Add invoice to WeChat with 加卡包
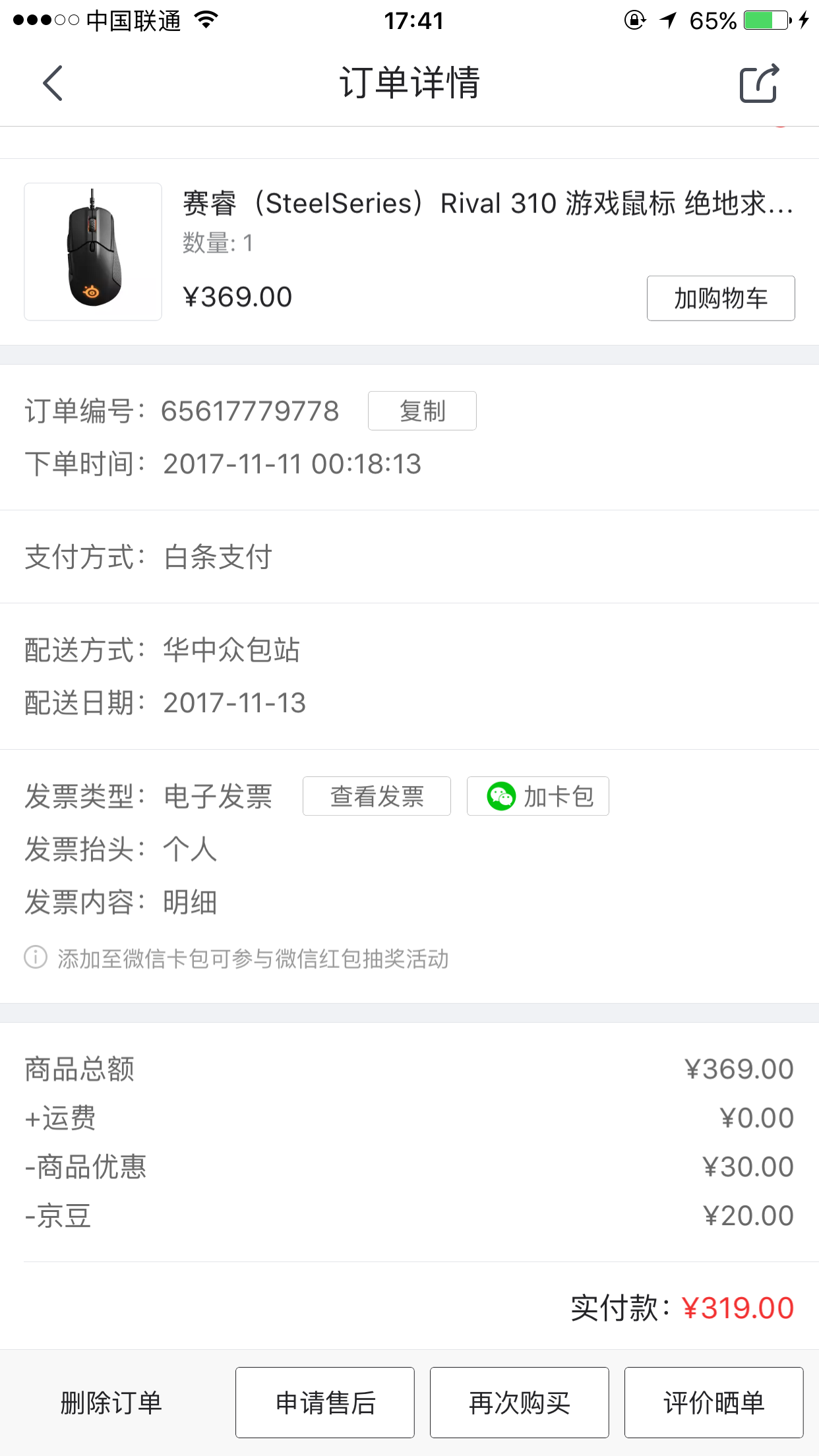Screen dimensions: 819x1456 pyautogui.click(x=537, y=796)
